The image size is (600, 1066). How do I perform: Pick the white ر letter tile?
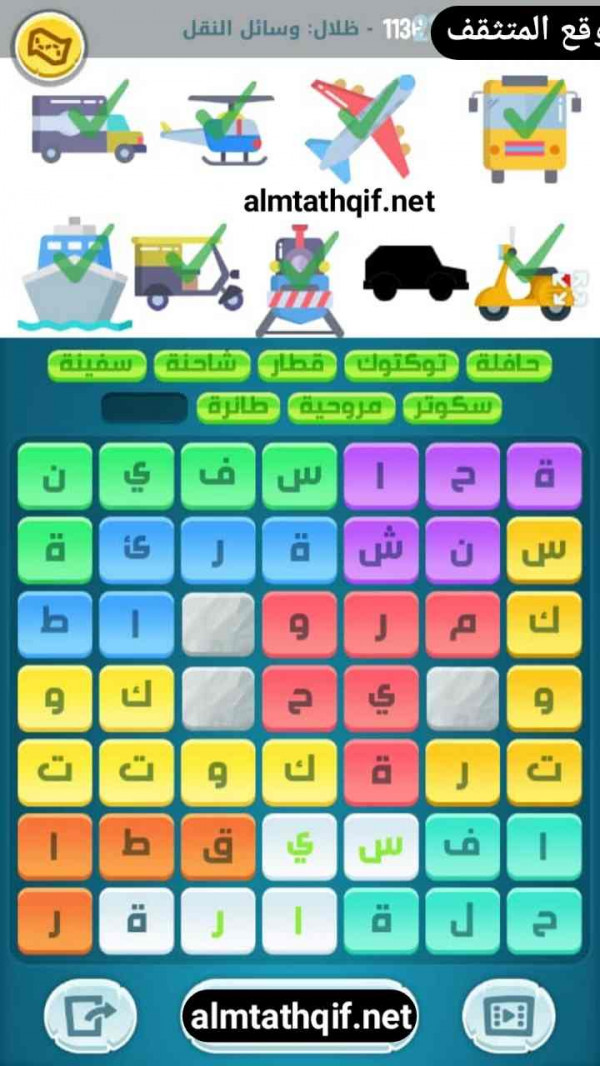pyautogui.click(x=218, y=920)
